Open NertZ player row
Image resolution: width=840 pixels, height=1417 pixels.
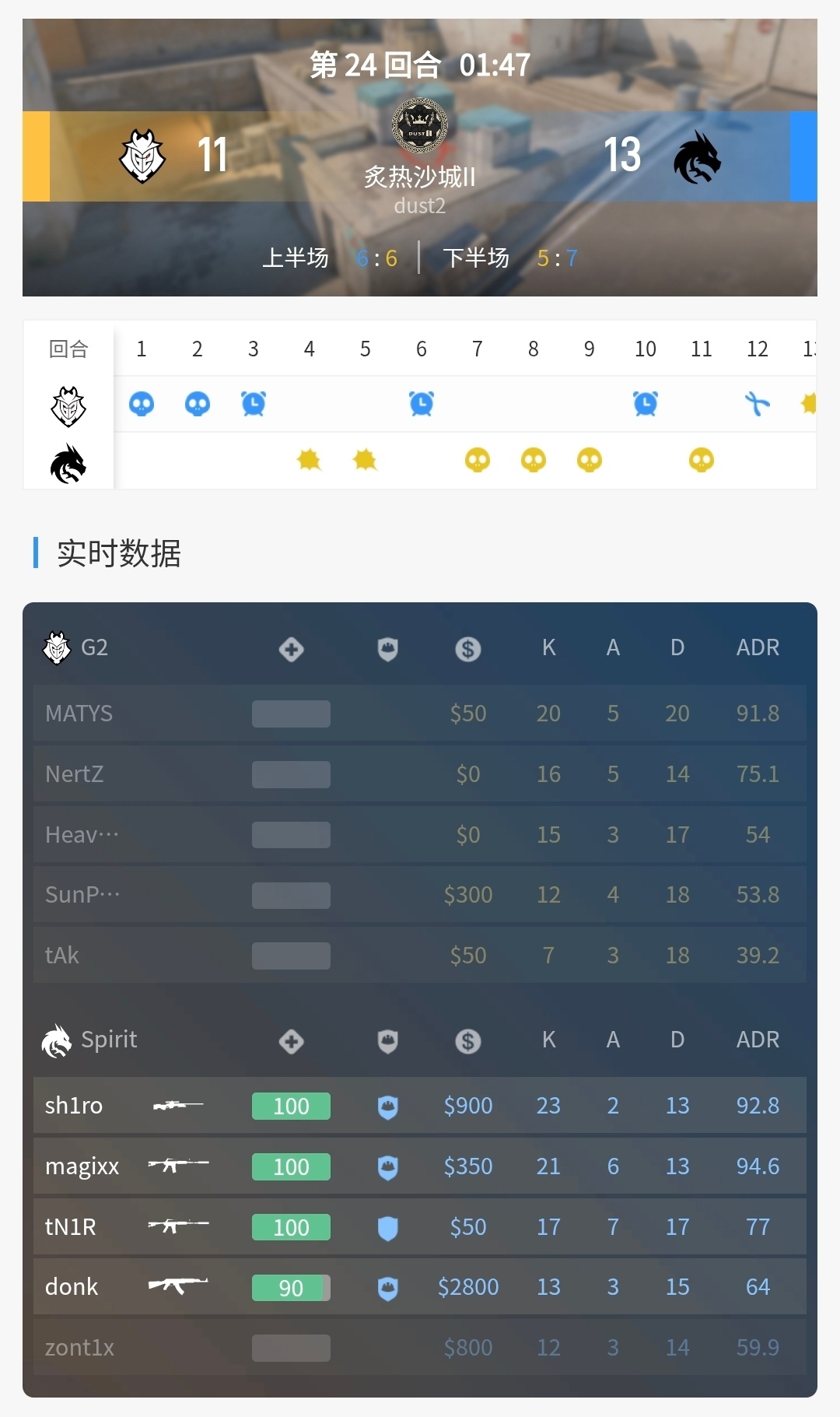(419, 774)
